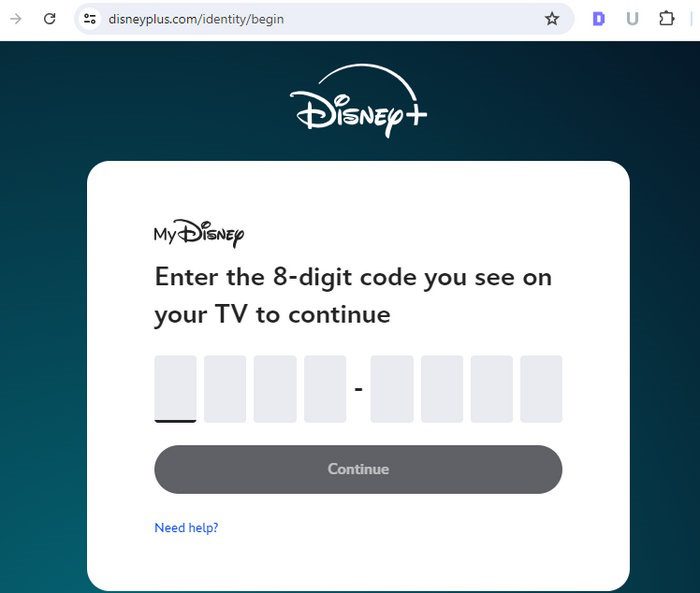Bookmark this page with the star
700x593 pixels.
(x=552, y=18)
